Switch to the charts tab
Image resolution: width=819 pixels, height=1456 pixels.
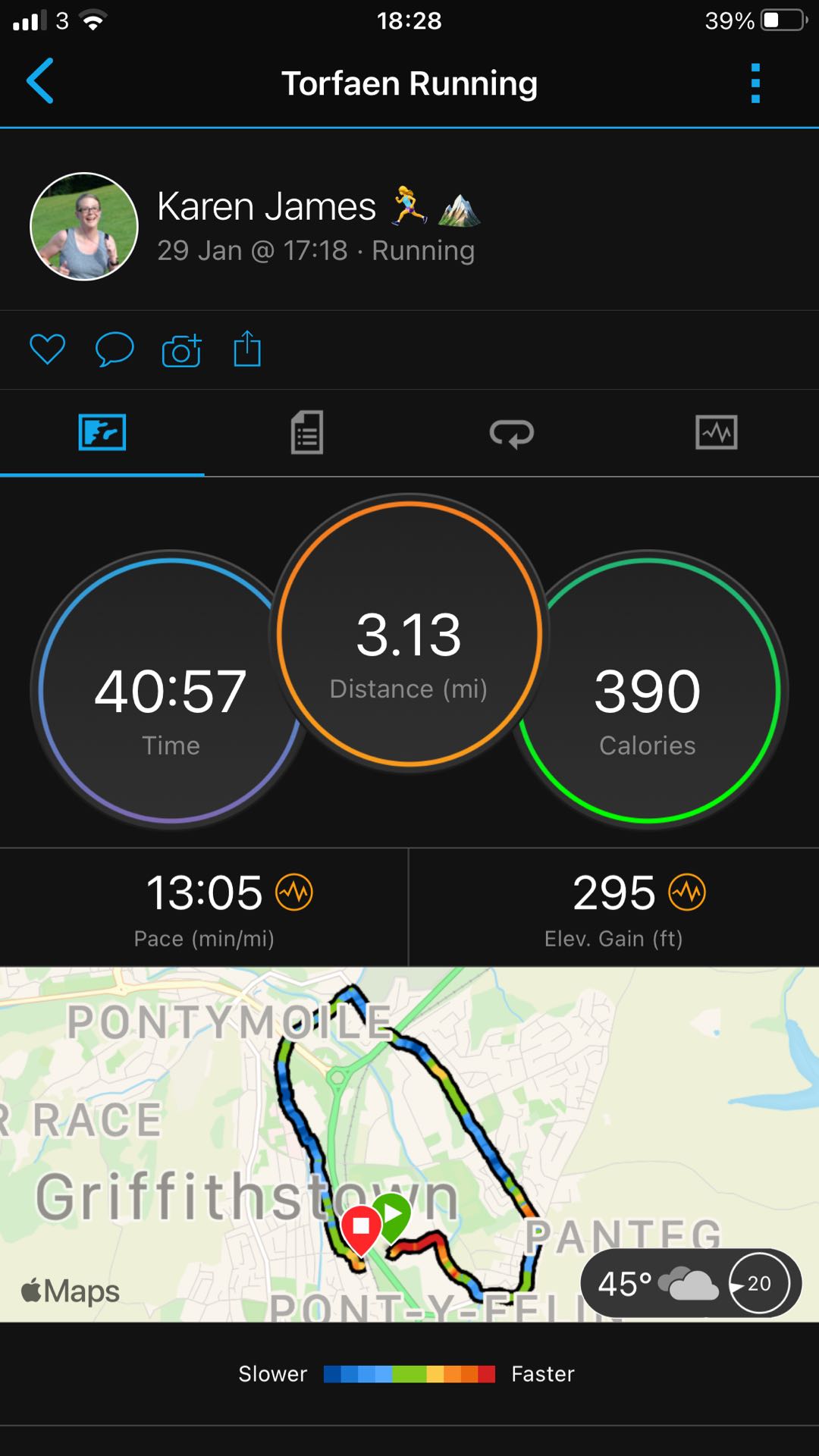click(x=717, y=432)
